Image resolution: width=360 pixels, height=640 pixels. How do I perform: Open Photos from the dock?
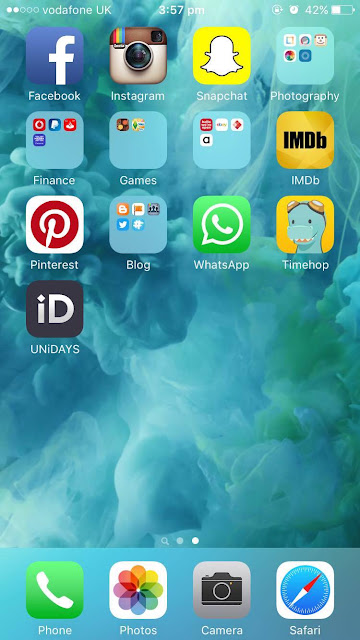click(x=138, y=590)
